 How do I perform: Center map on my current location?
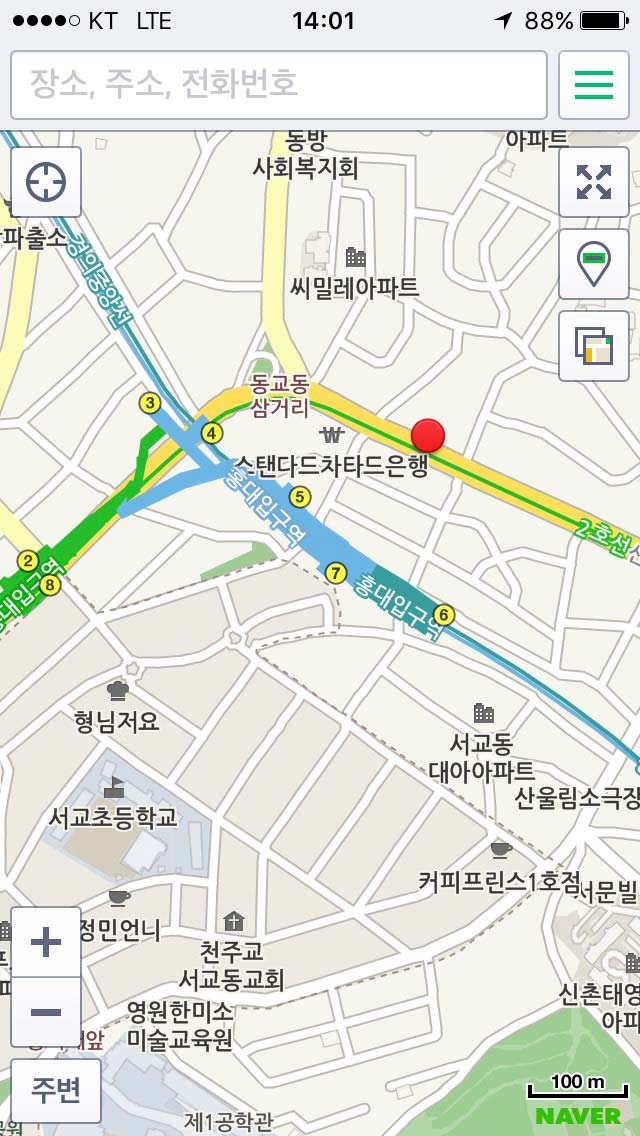[46, 182]
